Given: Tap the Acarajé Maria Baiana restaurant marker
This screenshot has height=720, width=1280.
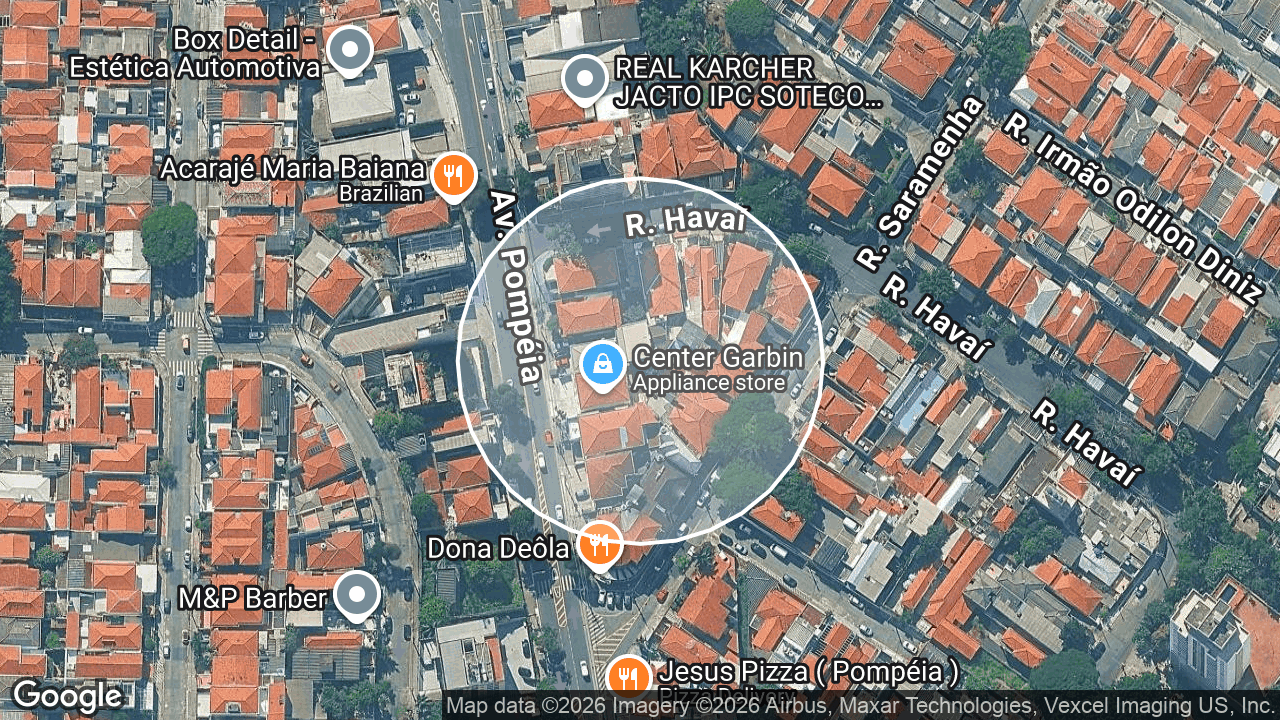Looking at the screenshot, I should (454, 177).
